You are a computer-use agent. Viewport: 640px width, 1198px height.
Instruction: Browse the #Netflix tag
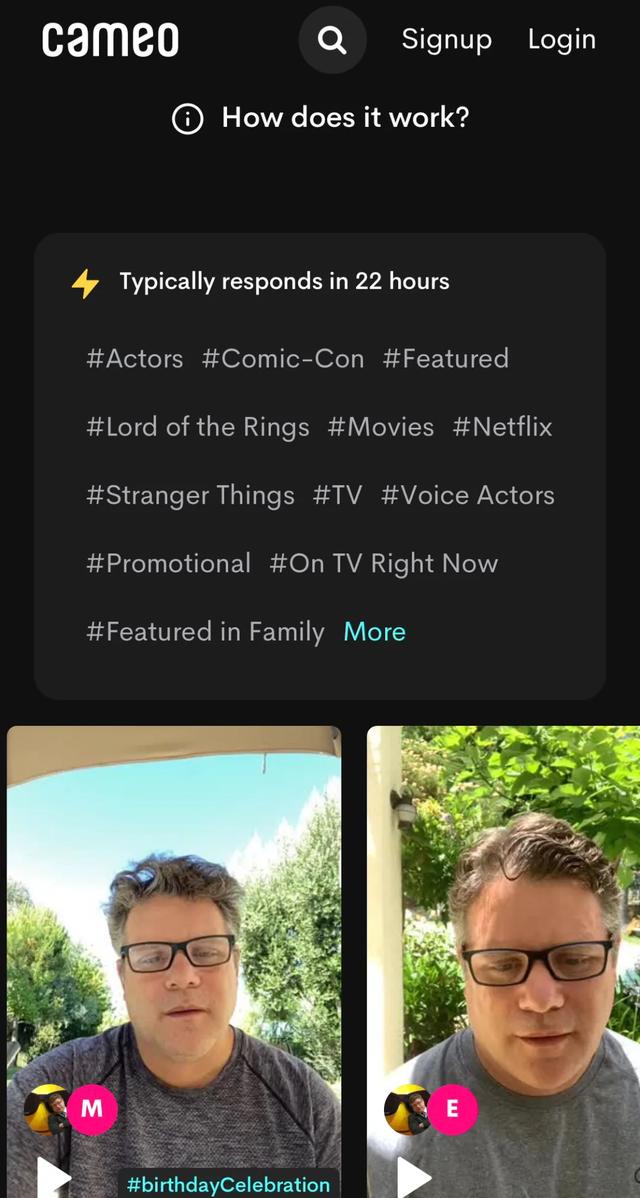coord(502,427)
